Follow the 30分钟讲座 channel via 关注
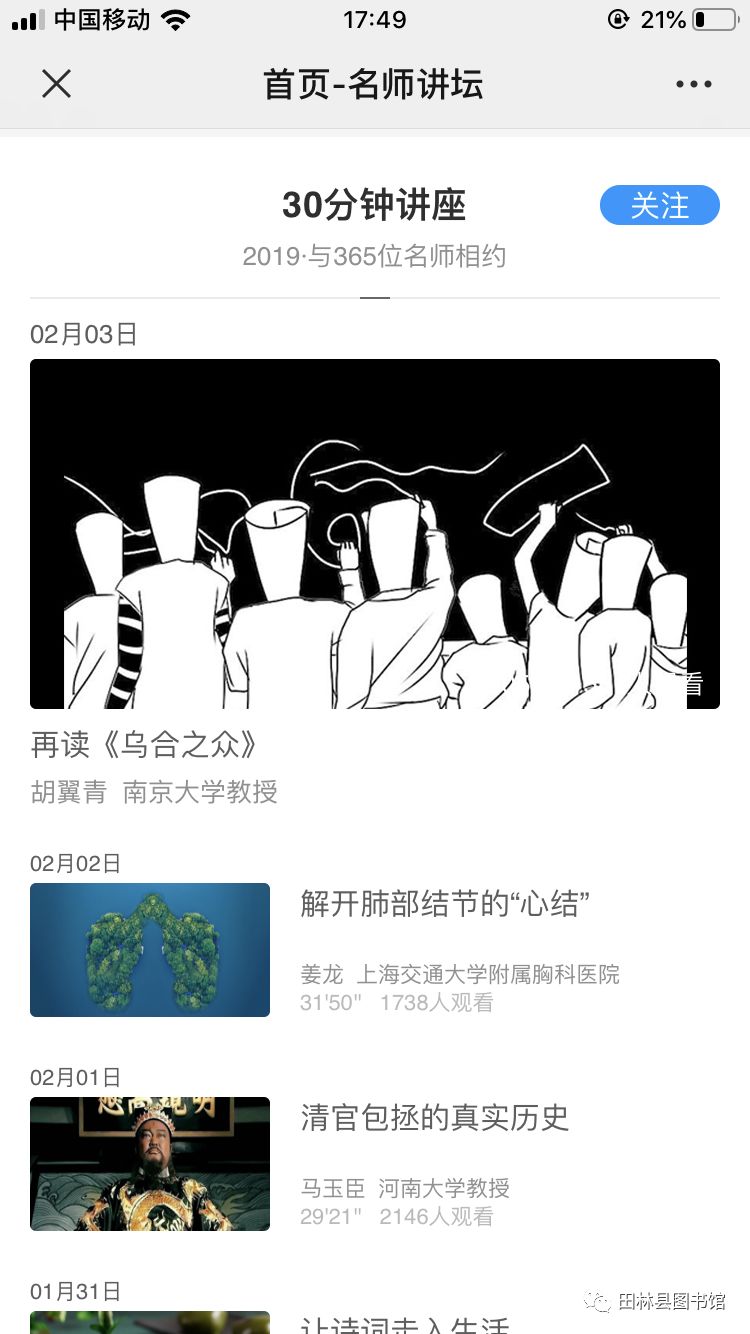 tap(659, 205)
